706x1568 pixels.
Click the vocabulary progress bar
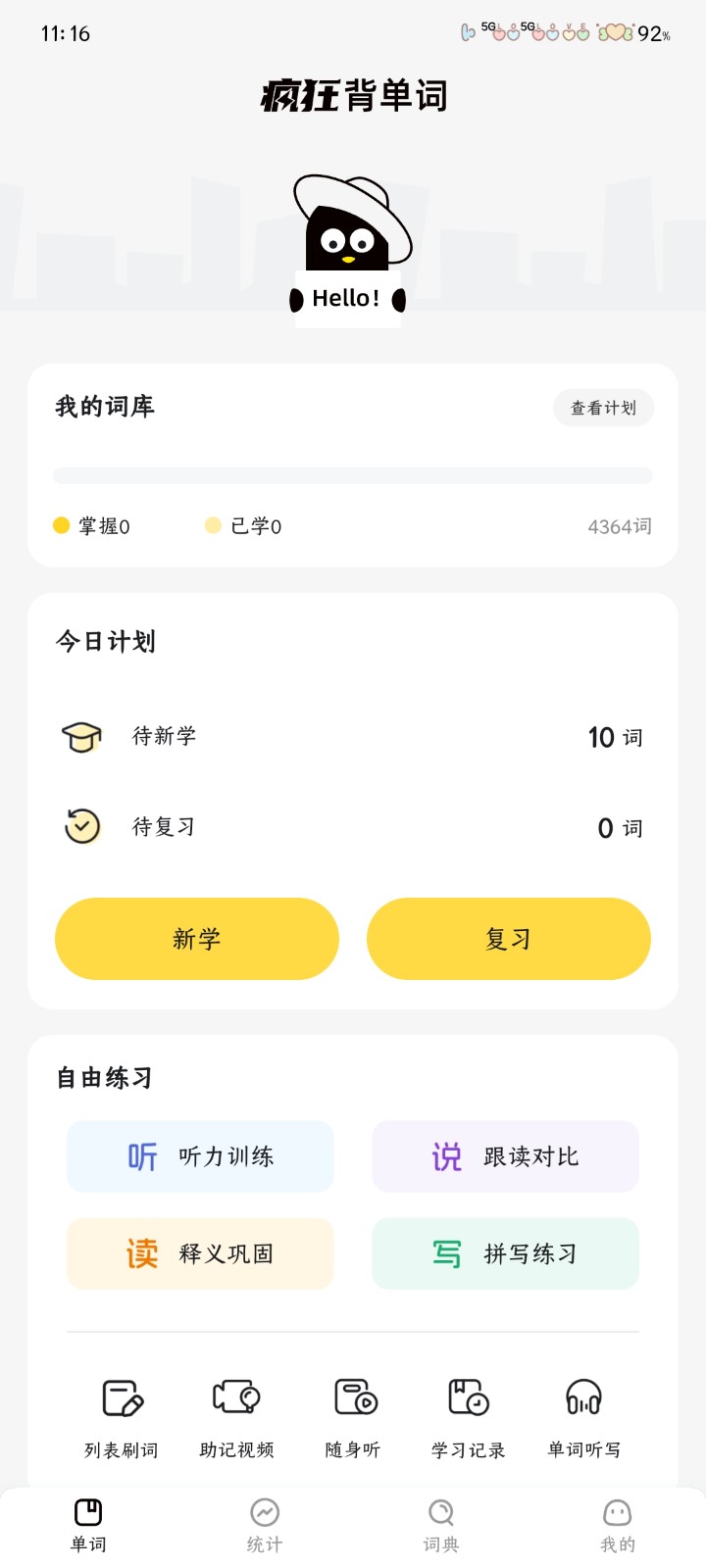coord(353,474)
